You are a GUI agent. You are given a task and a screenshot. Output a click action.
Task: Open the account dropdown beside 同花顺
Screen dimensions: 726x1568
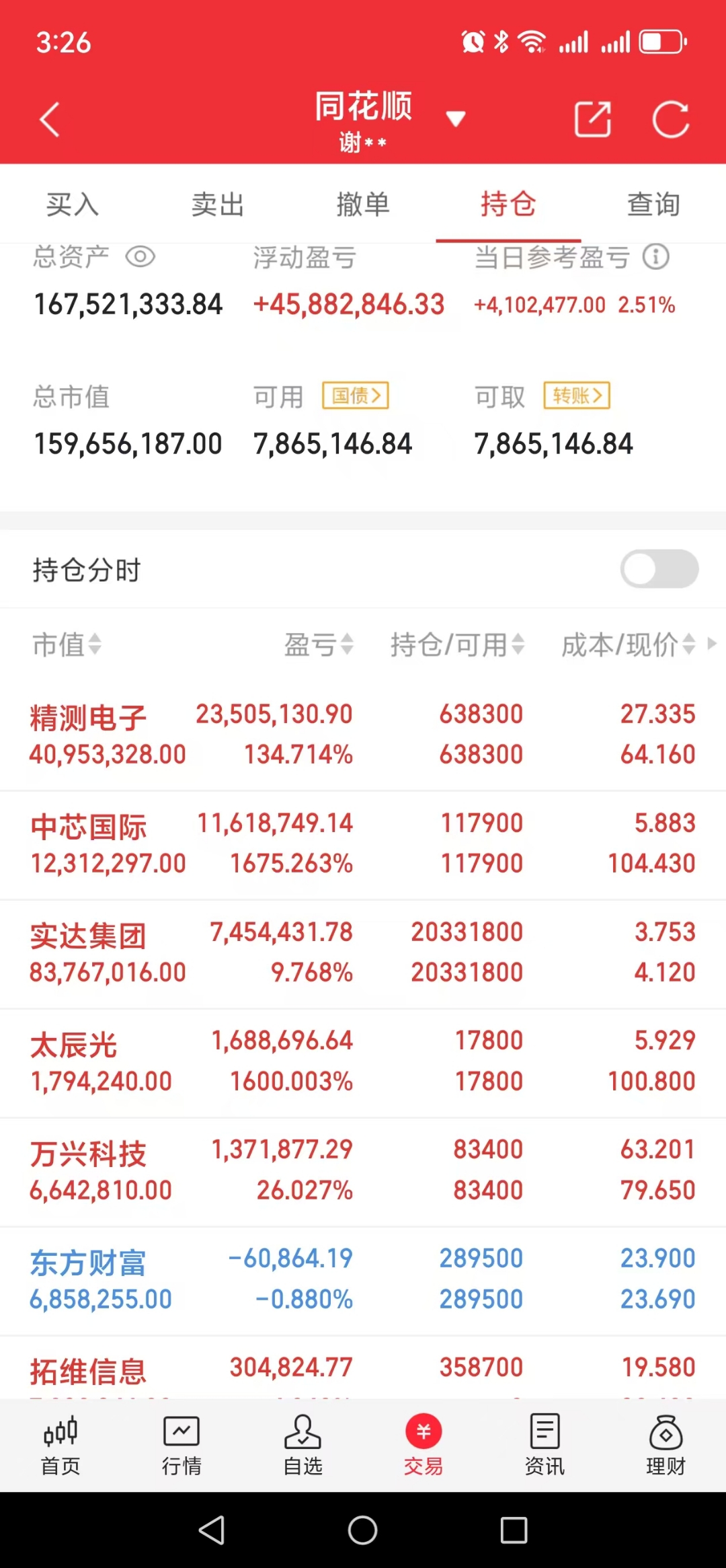click(x=455, y=118)
